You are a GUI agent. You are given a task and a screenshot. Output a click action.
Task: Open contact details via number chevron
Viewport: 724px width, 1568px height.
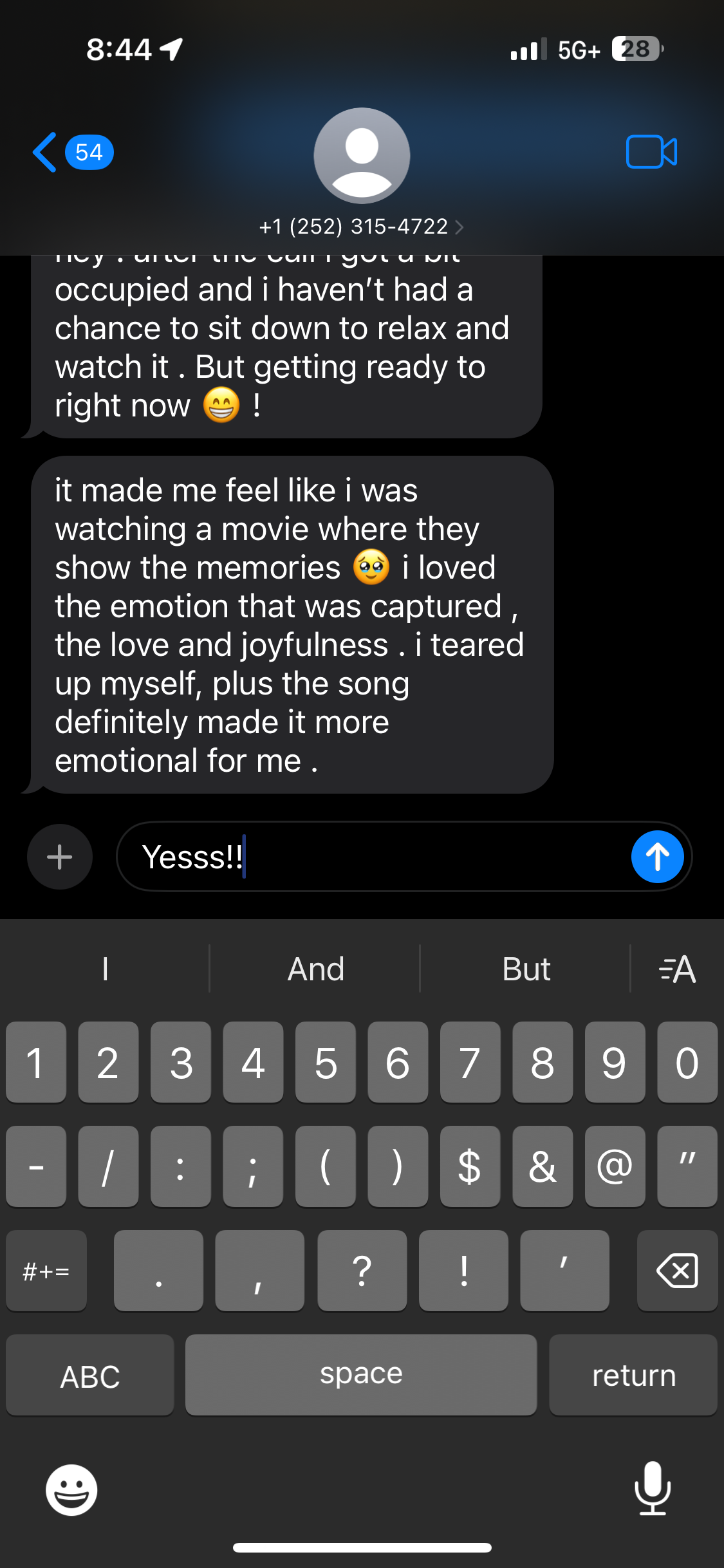(x=459, y=227)
